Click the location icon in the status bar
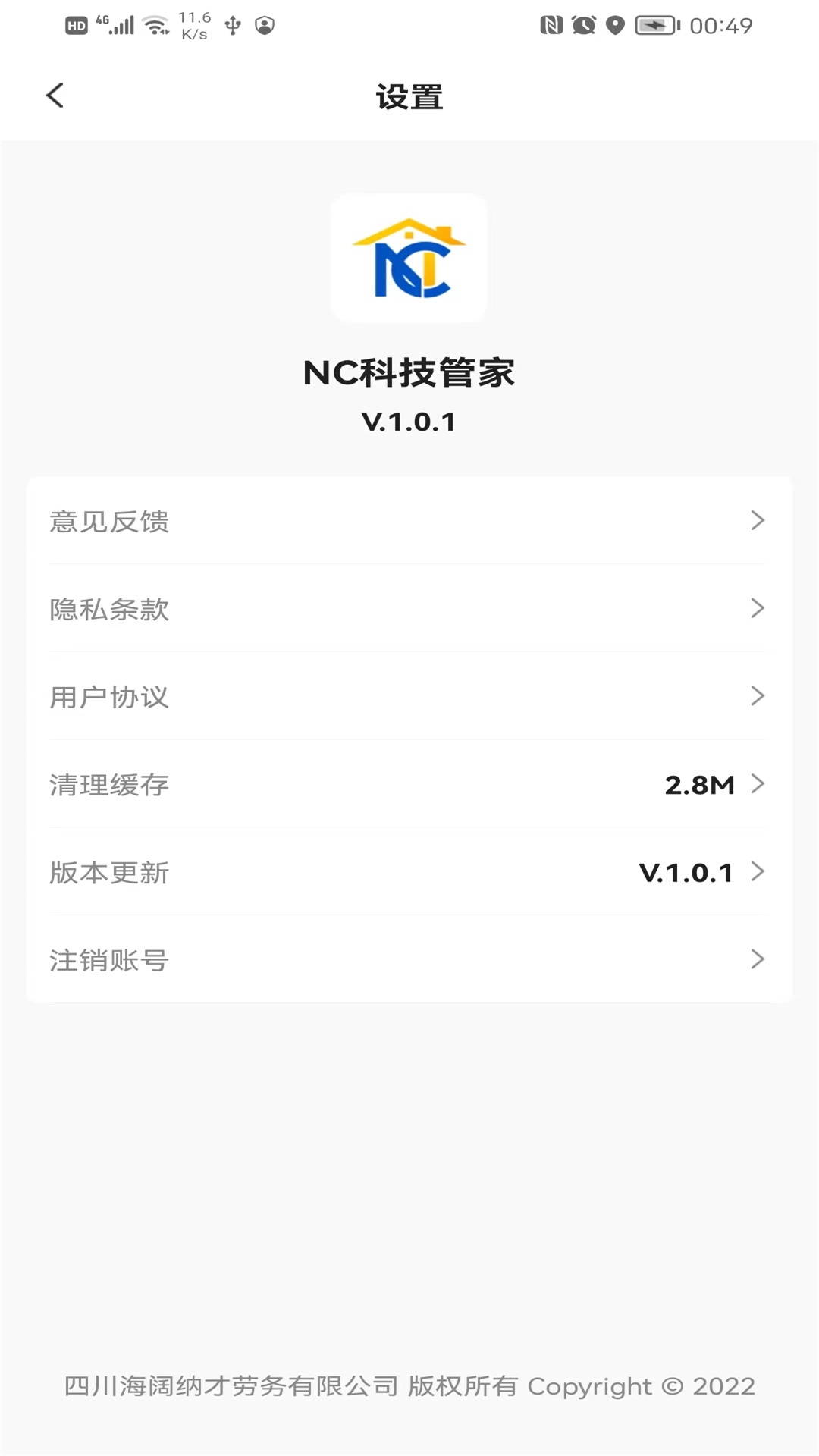Screen dimensions: 819x1456 click(x=613, y=25)
